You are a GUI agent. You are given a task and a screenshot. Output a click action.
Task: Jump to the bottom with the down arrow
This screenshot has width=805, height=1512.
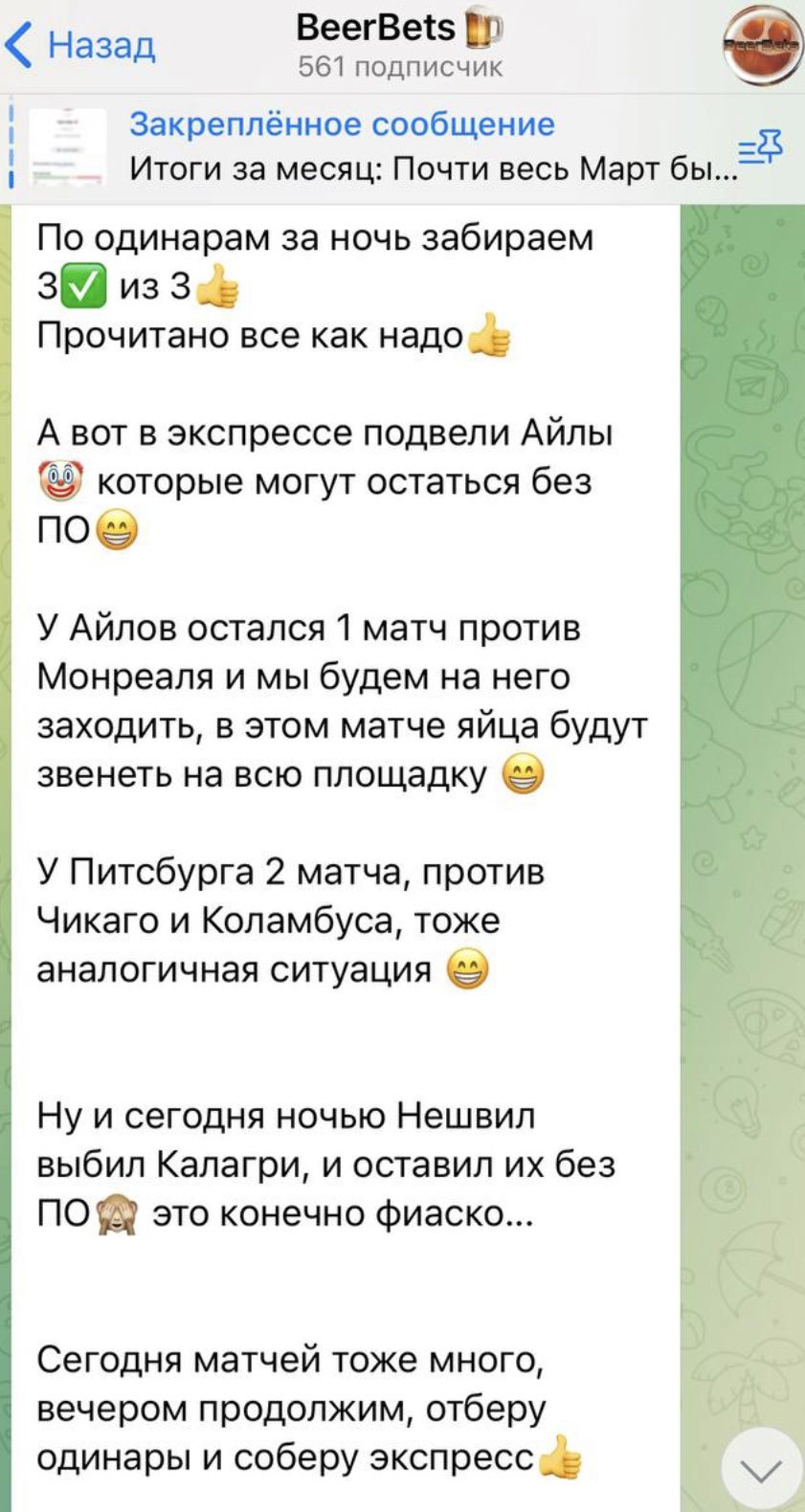762,1469
